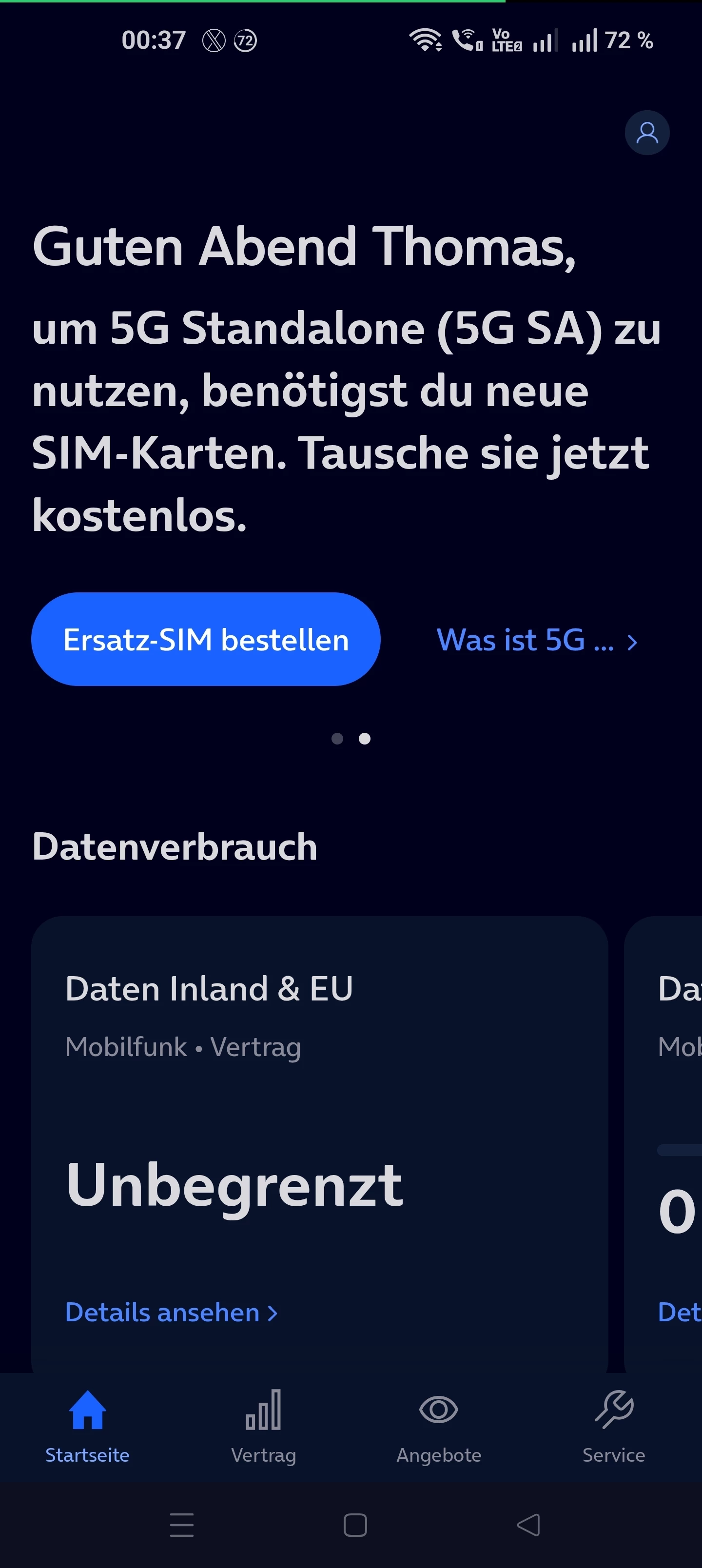This screenshot has width=702, height=1568.
Task: Open the user profile icon
Action: tap(646, 133)
